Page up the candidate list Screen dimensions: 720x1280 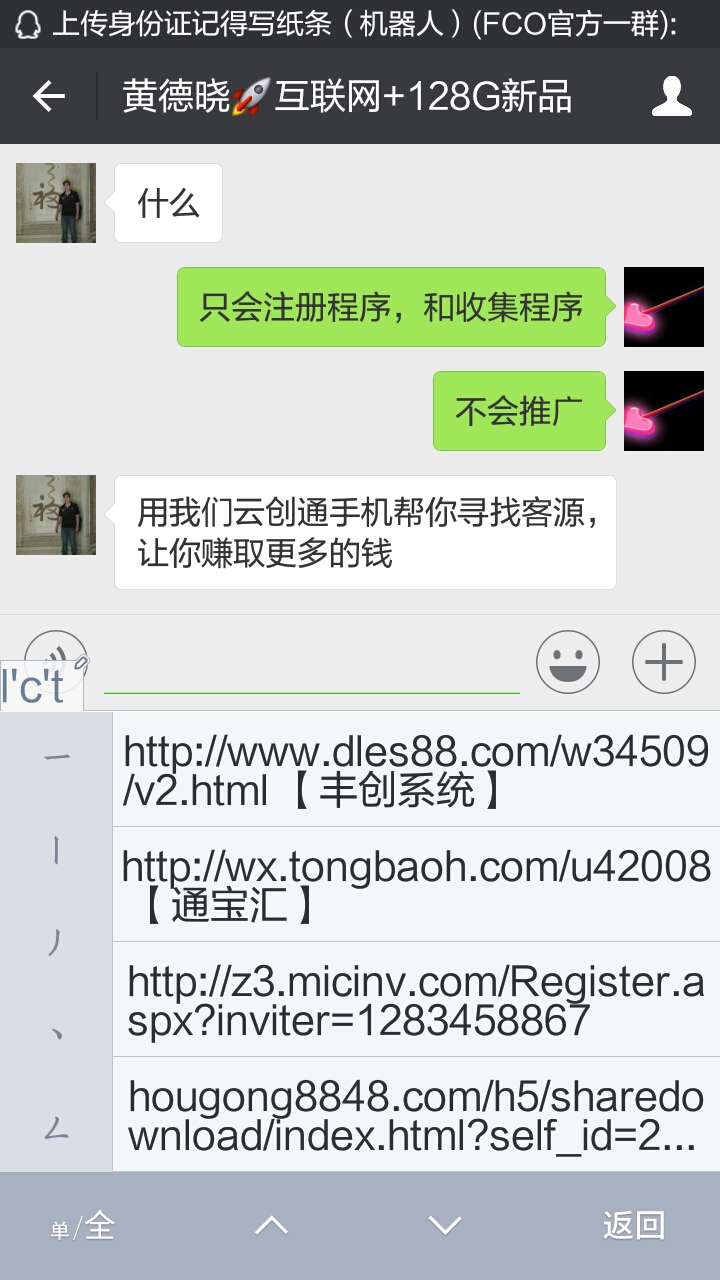271,1225
